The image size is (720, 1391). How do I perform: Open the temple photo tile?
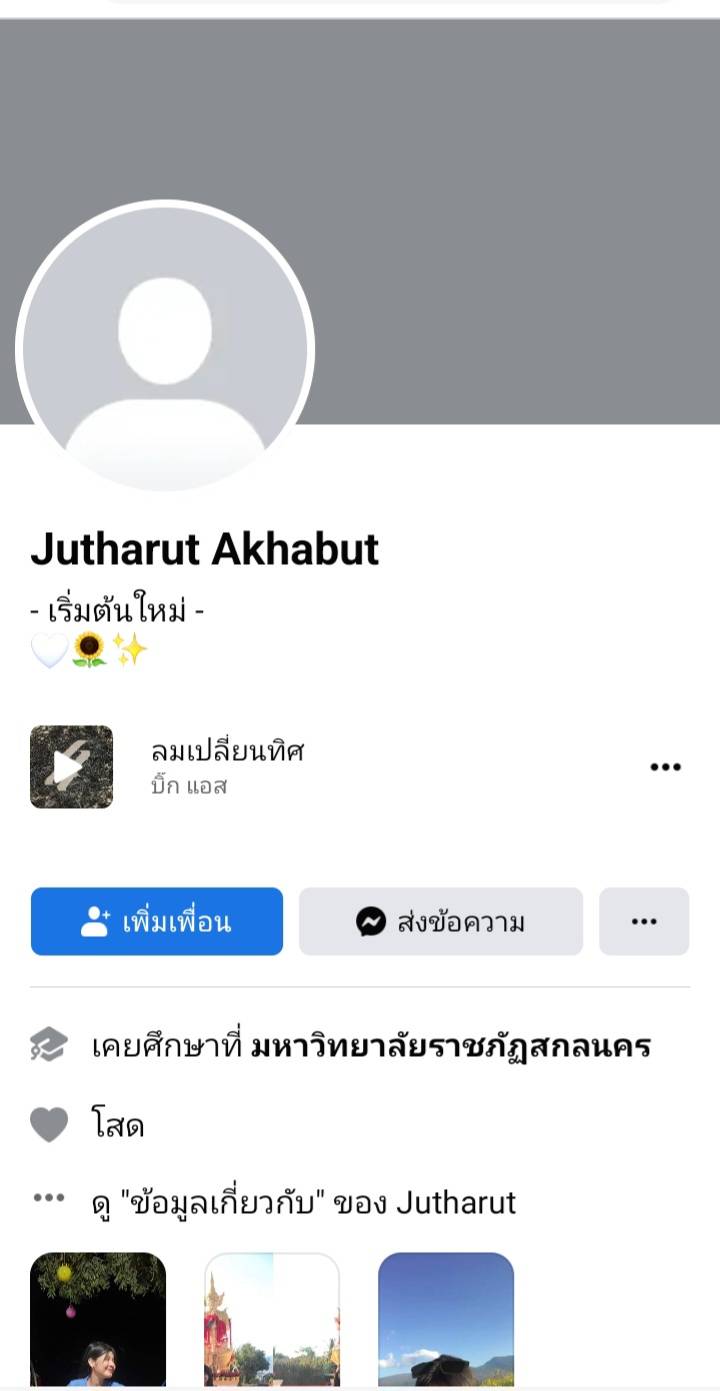click(272, 1318)
